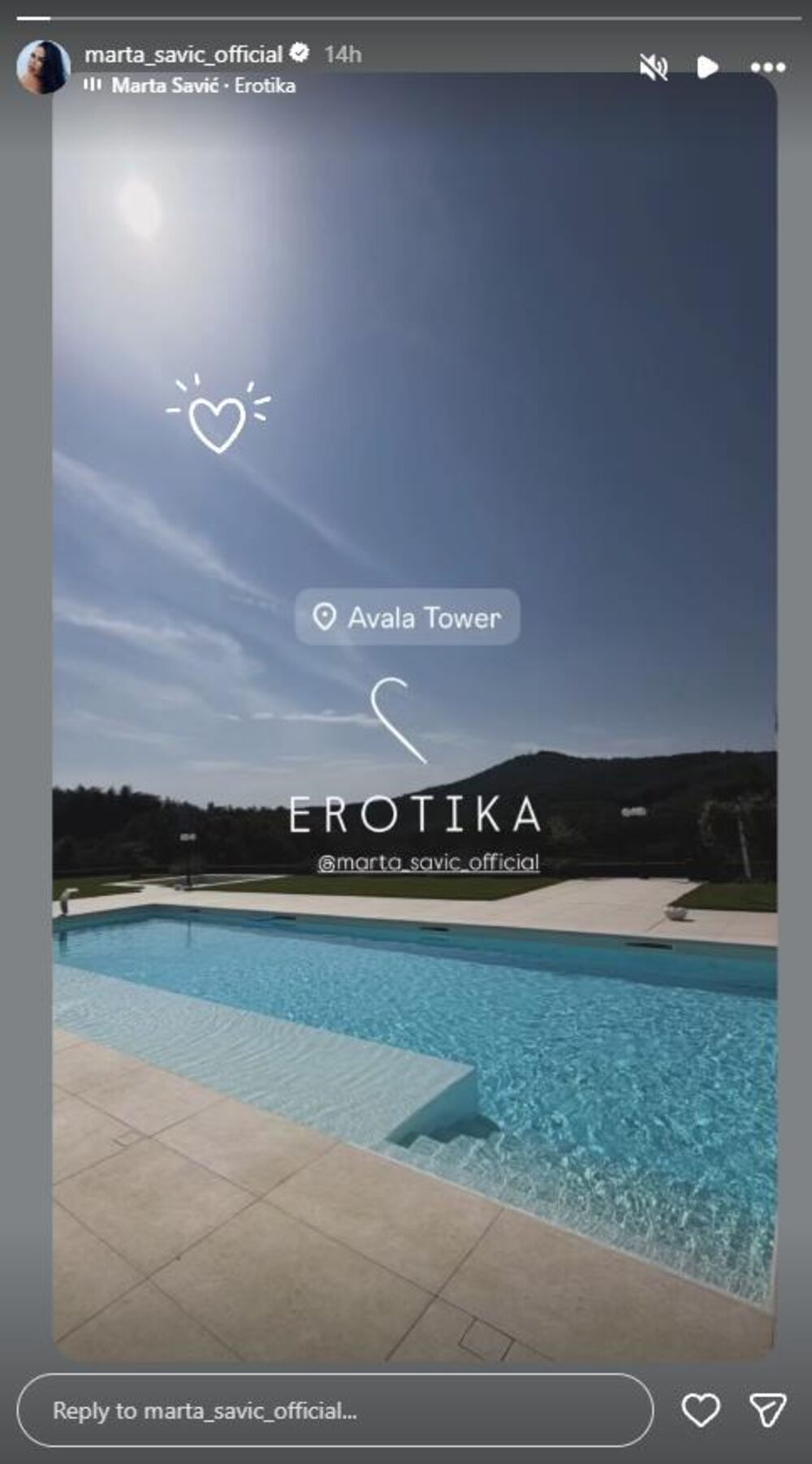Tap the @marta_savic_official mention
The image size is (812, 1464).
(428, 862)
